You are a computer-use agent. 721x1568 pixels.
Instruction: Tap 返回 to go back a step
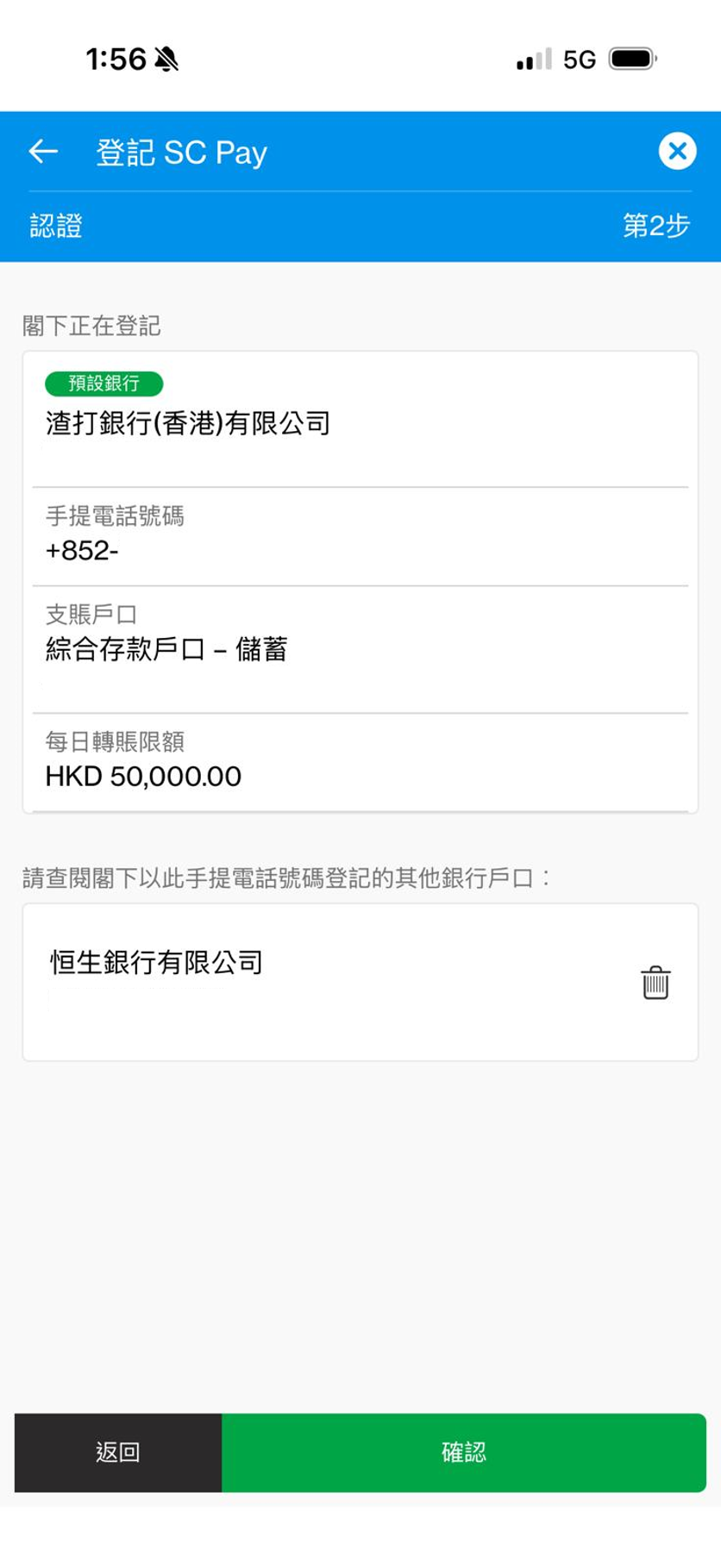coord(117,1452)
